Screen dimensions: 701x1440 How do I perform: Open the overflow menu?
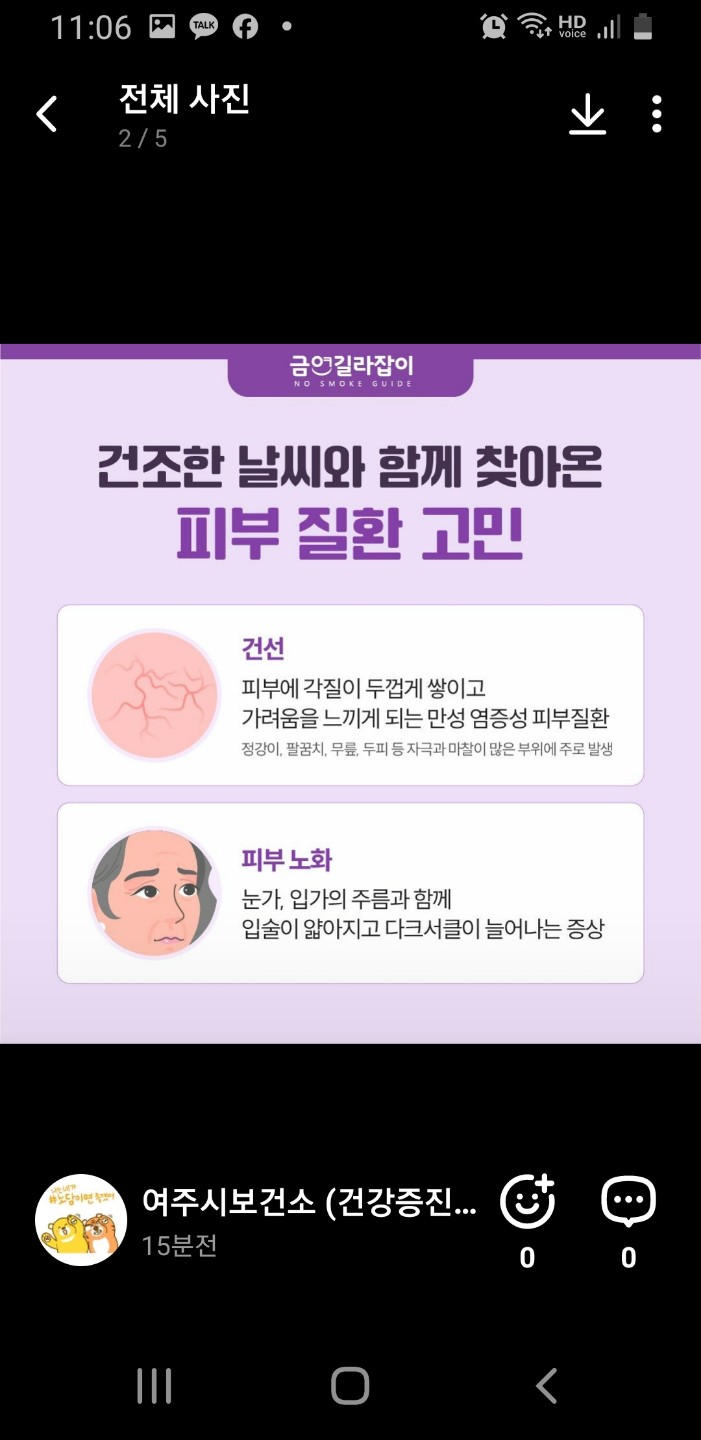[656, 115]
